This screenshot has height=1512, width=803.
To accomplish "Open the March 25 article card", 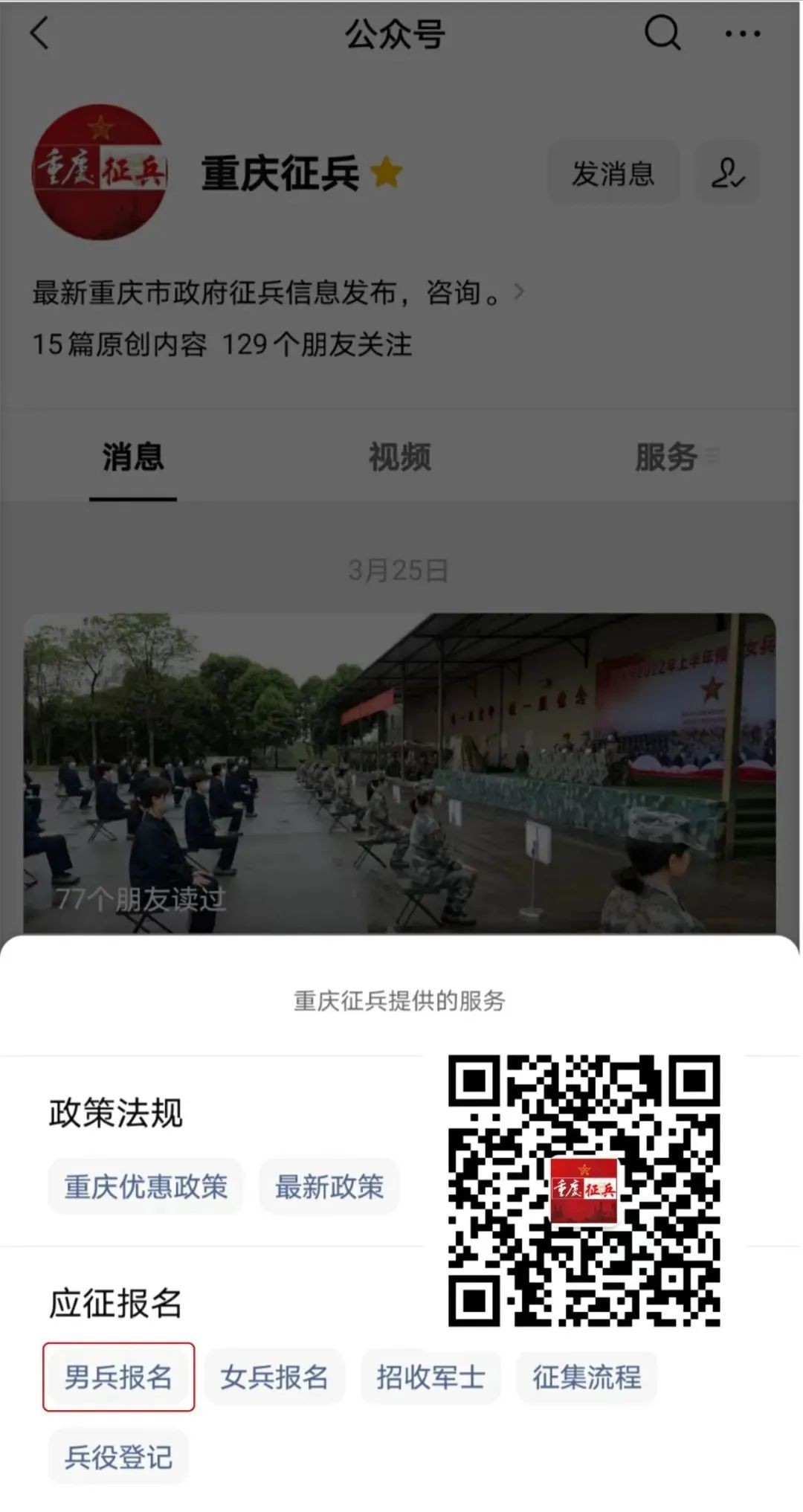I will coord(400,773).
